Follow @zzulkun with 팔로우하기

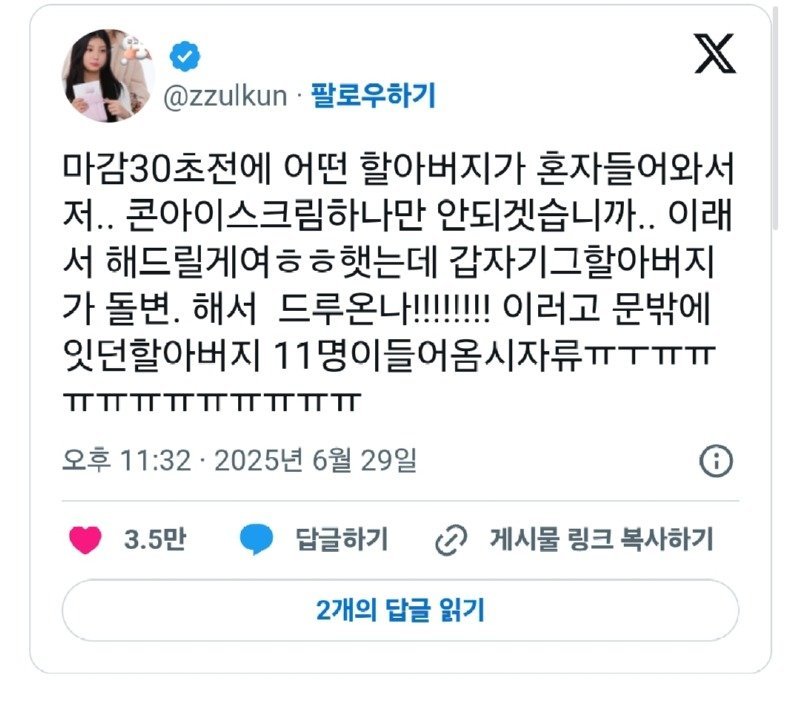pos(373,97)
